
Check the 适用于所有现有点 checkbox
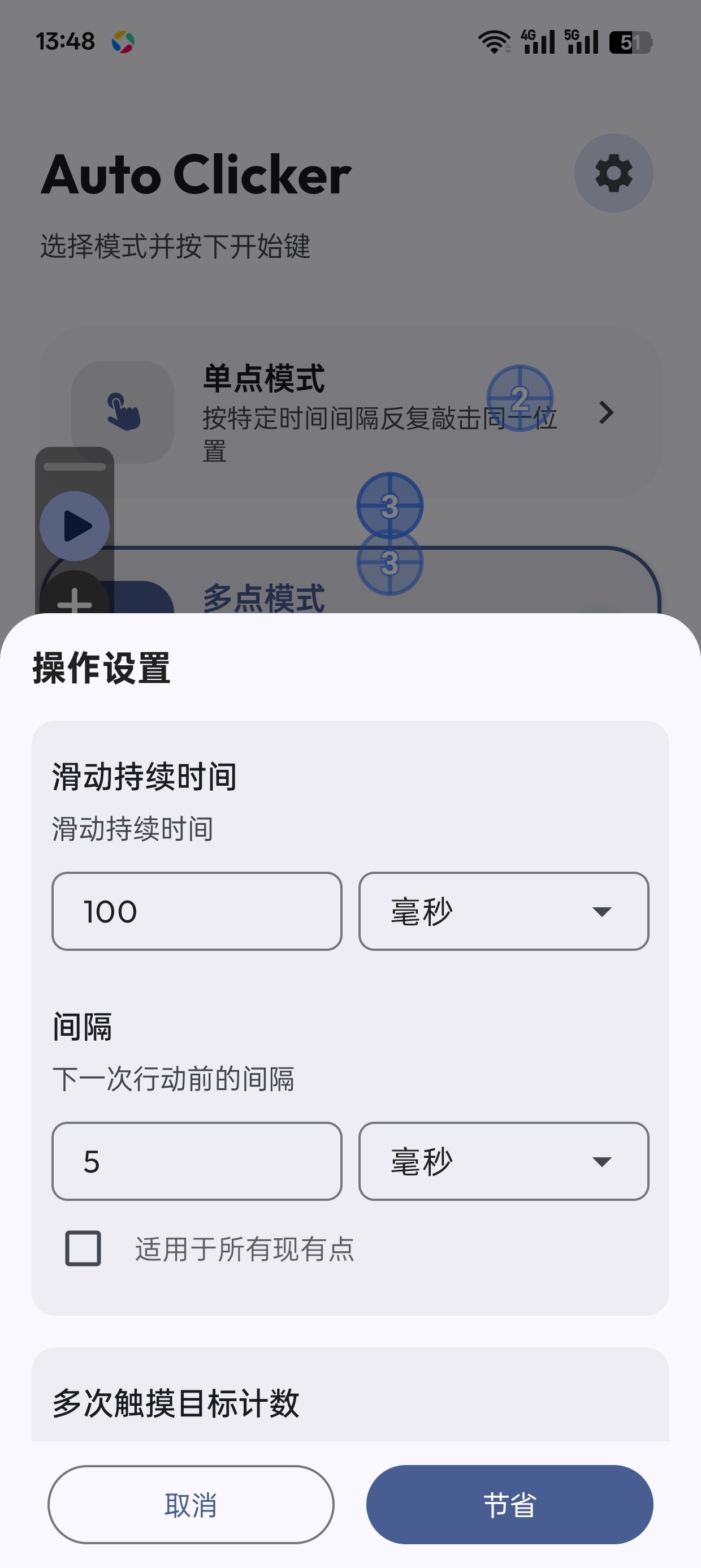coord(83,1248)
